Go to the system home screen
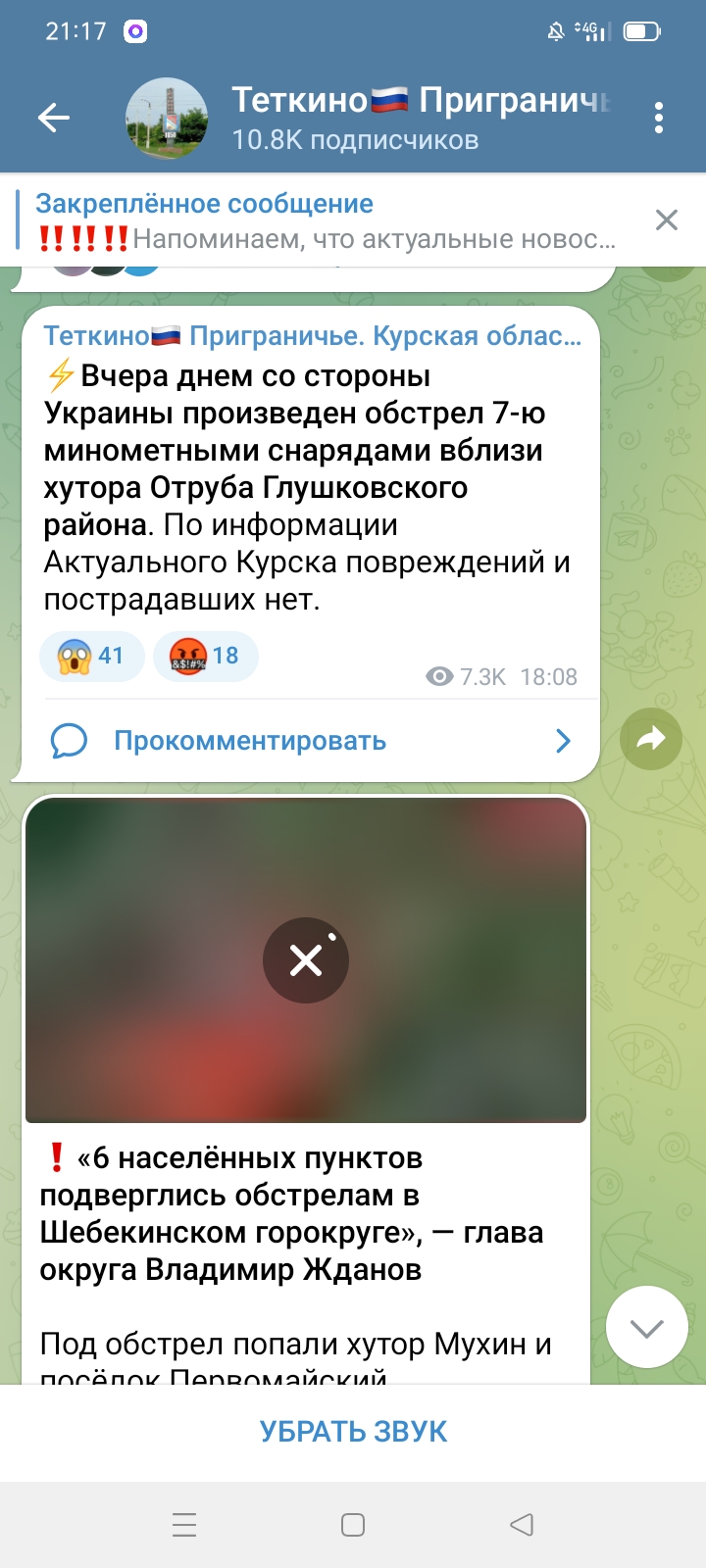706x1568 pixels. 353,1525
